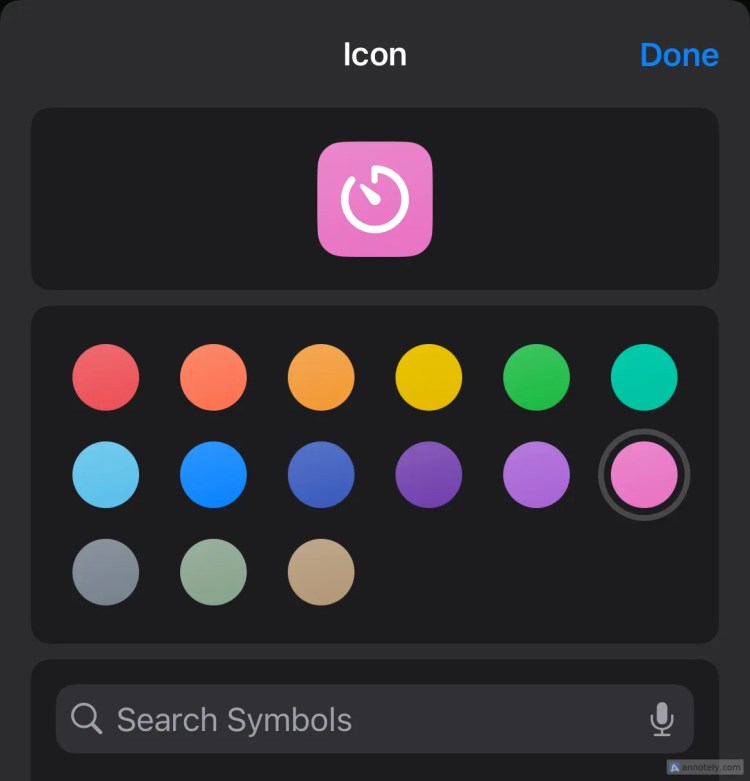
Task: Pick the teal color swatch
Action: coord(644,377)
